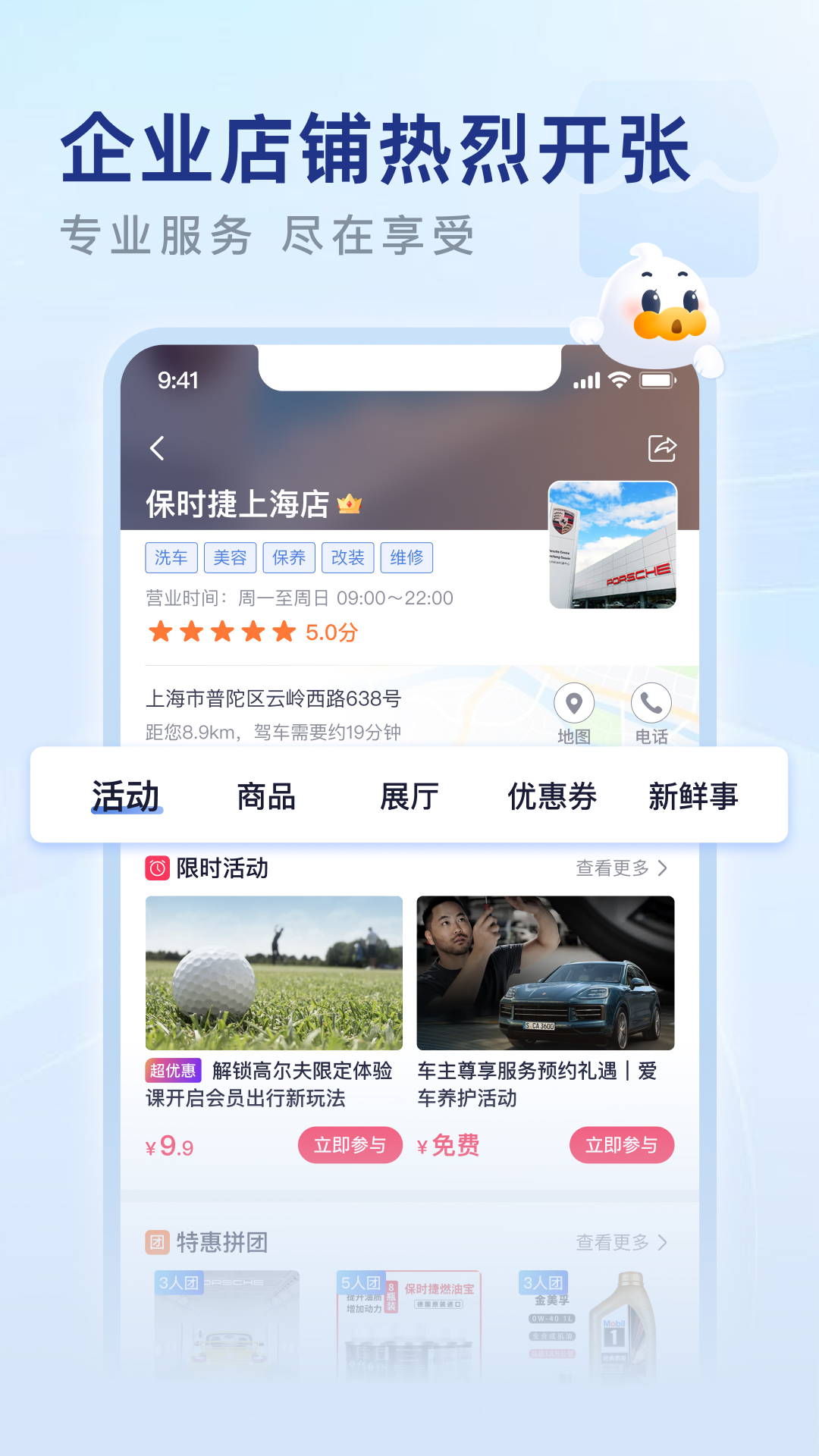The height and width of the screenshot is (1456, 819).
Task: Tap the share icon in top right corner
Action: tap(662, 447)
